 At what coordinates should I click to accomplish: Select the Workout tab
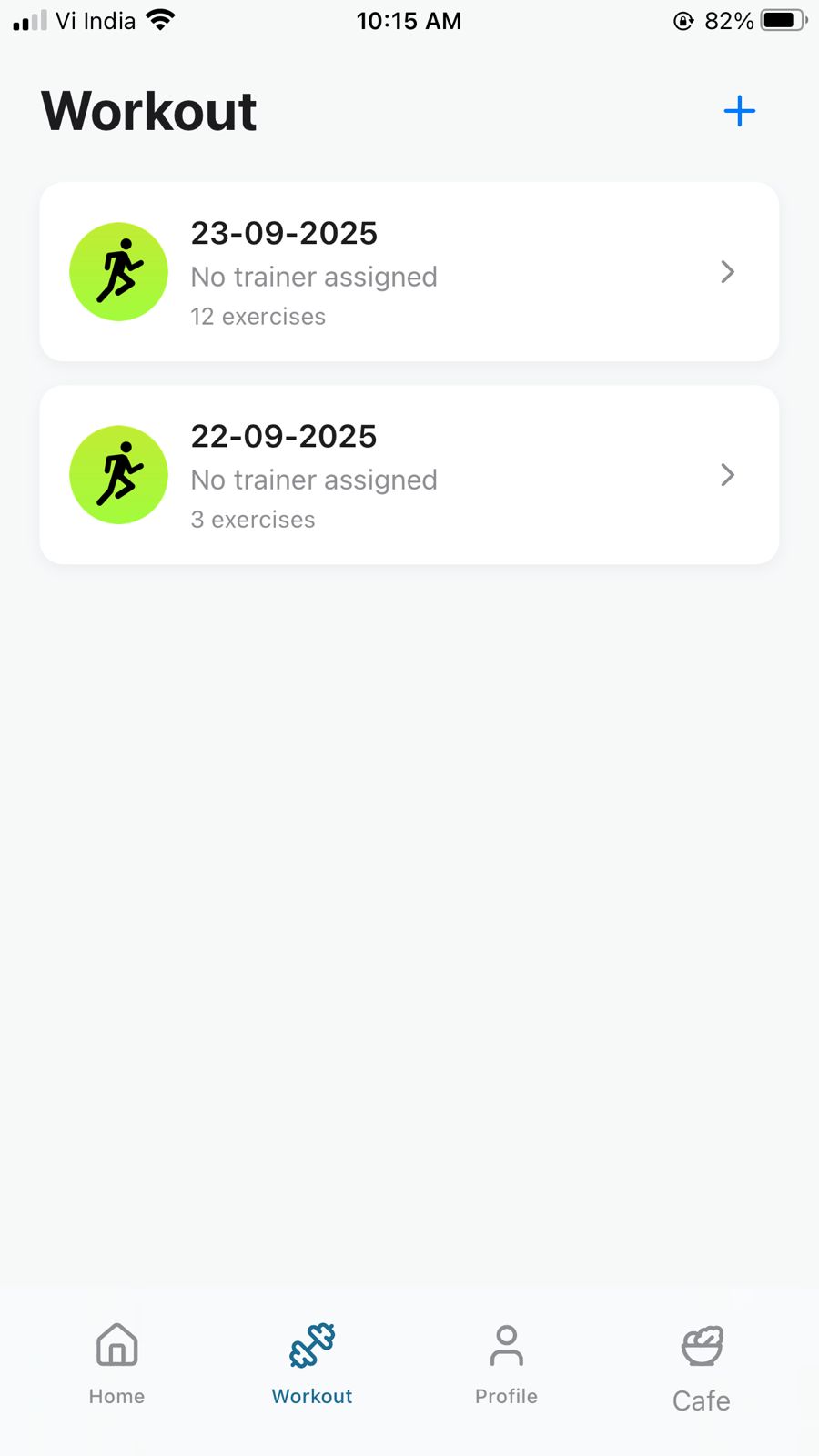(x=312, y=1363)
